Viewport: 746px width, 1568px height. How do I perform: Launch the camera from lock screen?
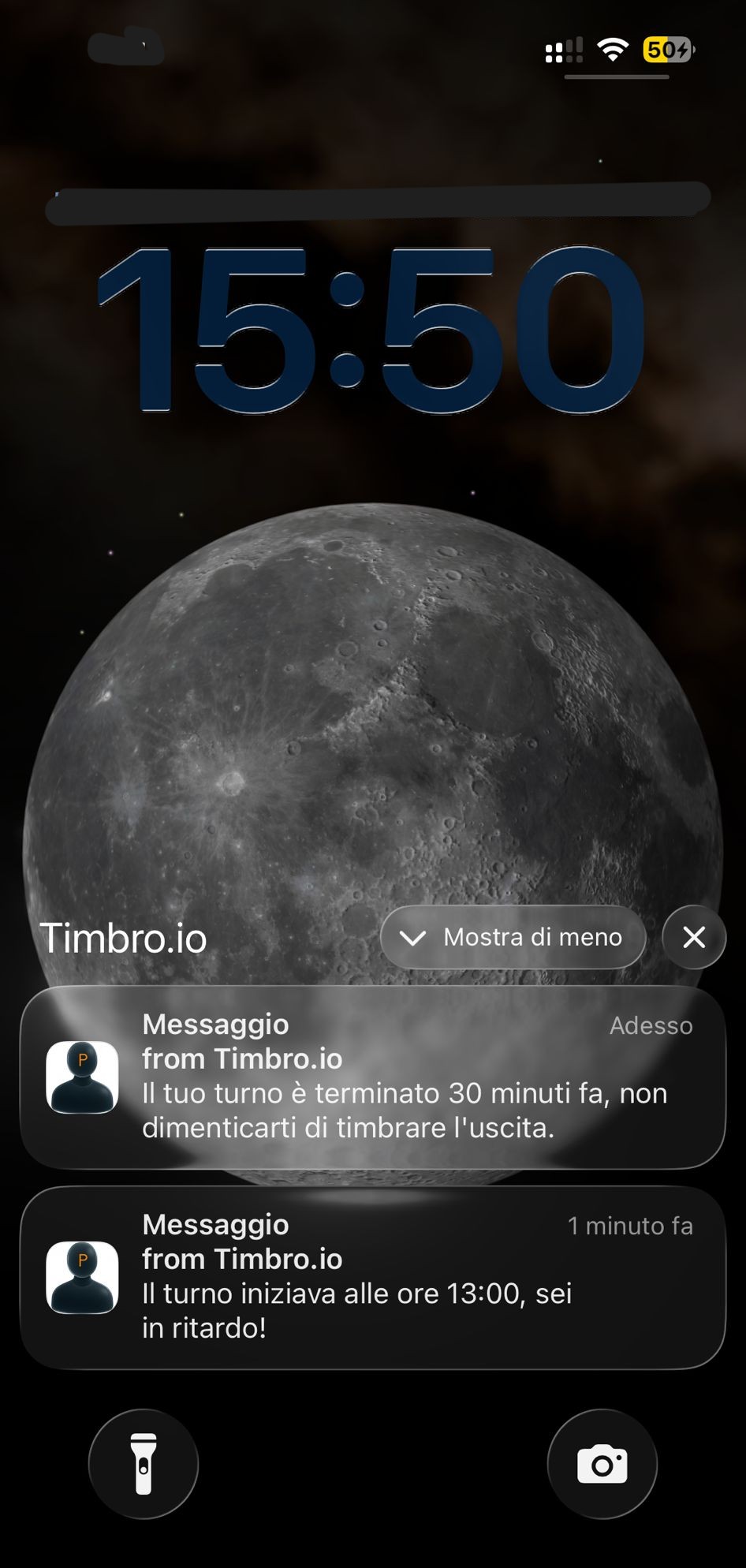[602, 1464]
